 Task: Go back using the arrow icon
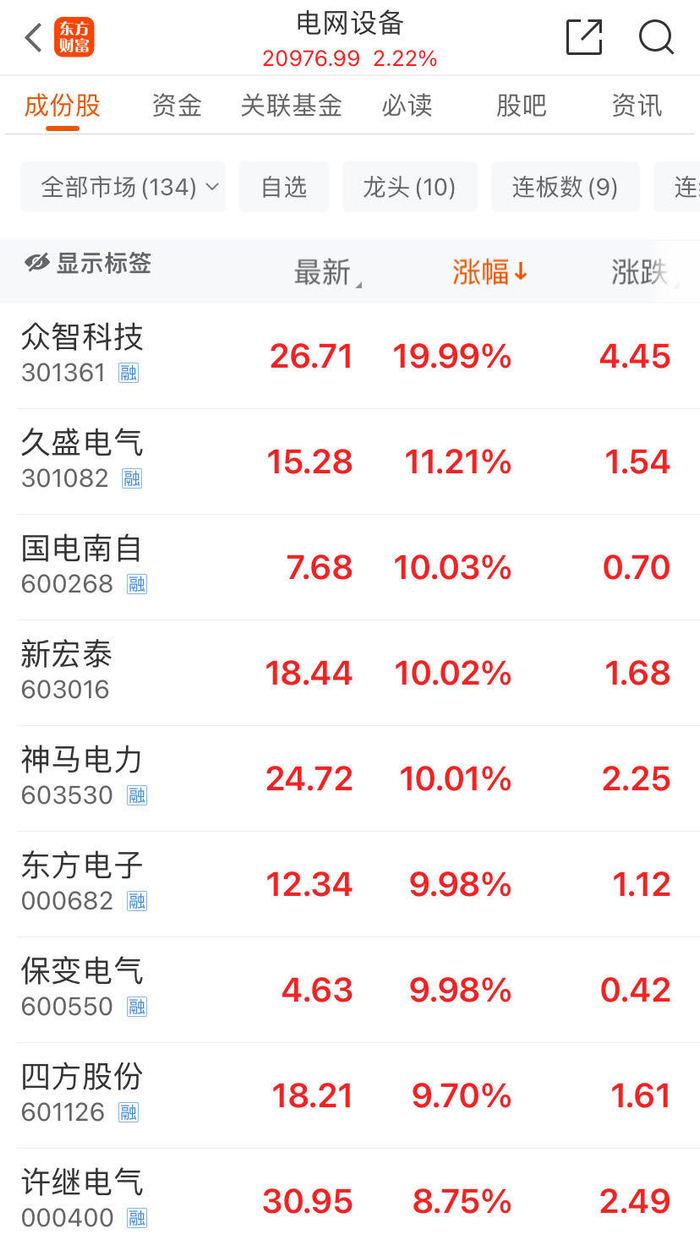coord(33,38)
